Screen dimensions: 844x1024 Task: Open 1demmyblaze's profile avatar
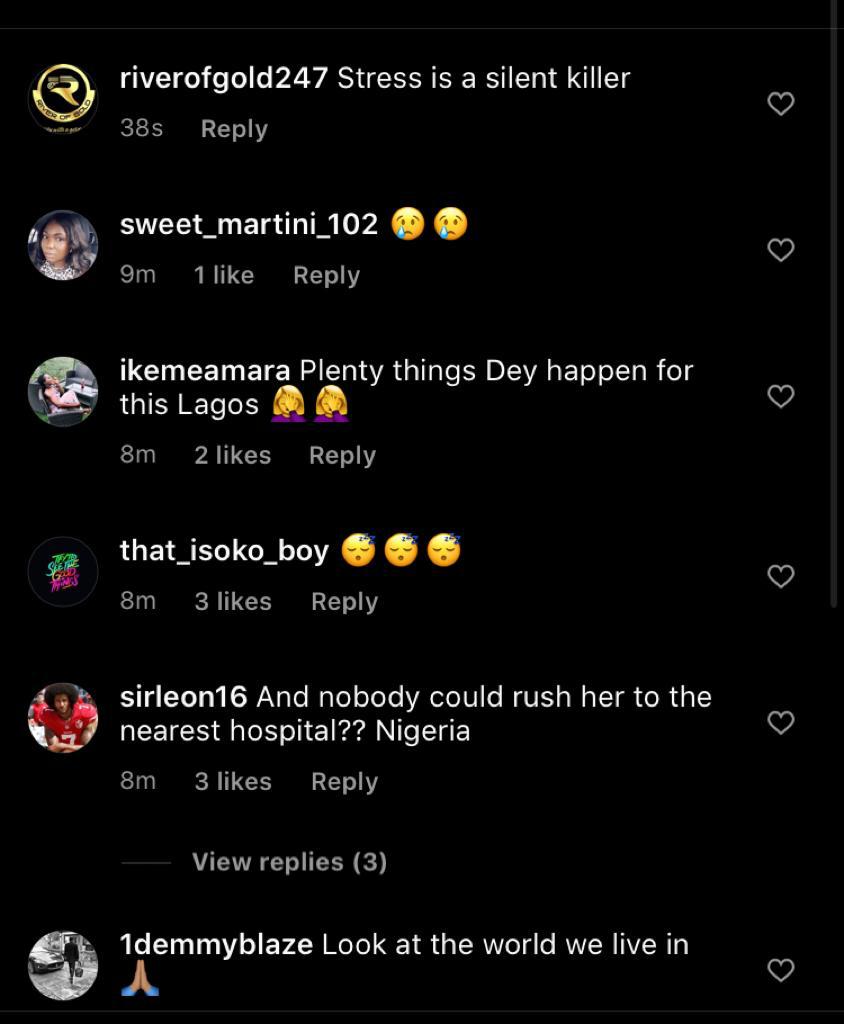click(x=63, y=965)
